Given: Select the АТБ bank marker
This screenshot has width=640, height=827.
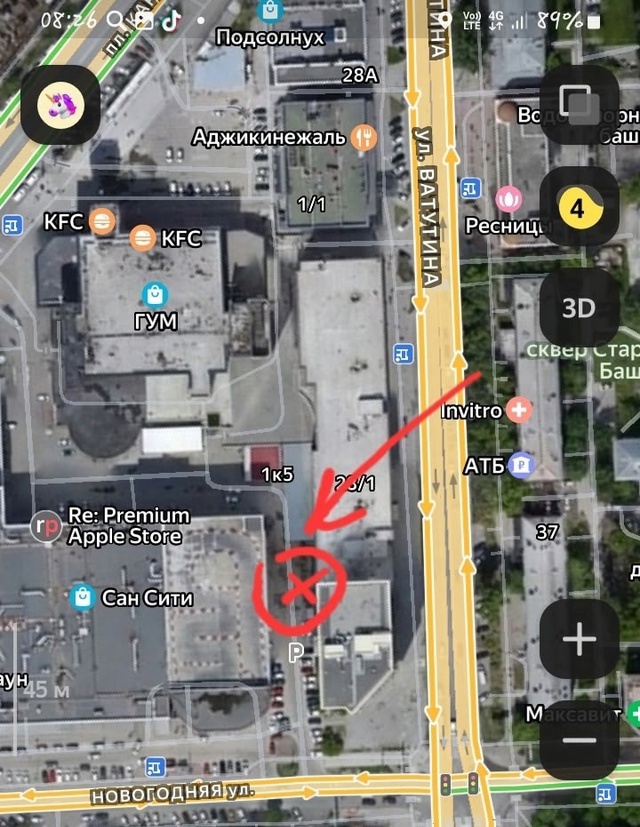Looking at the screenshot, I should [521, 465].
